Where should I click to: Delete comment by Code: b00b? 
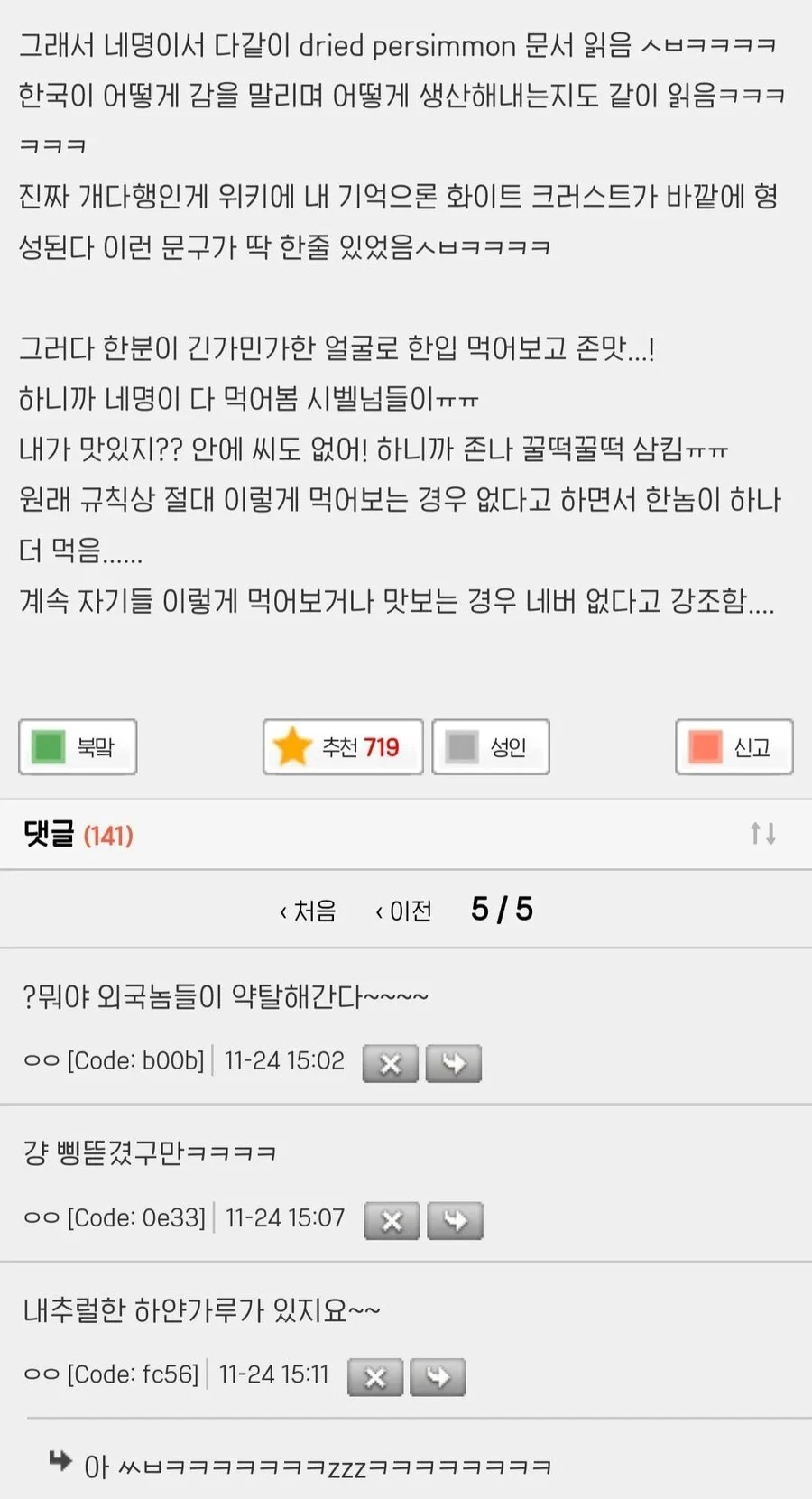point(390,1063)
